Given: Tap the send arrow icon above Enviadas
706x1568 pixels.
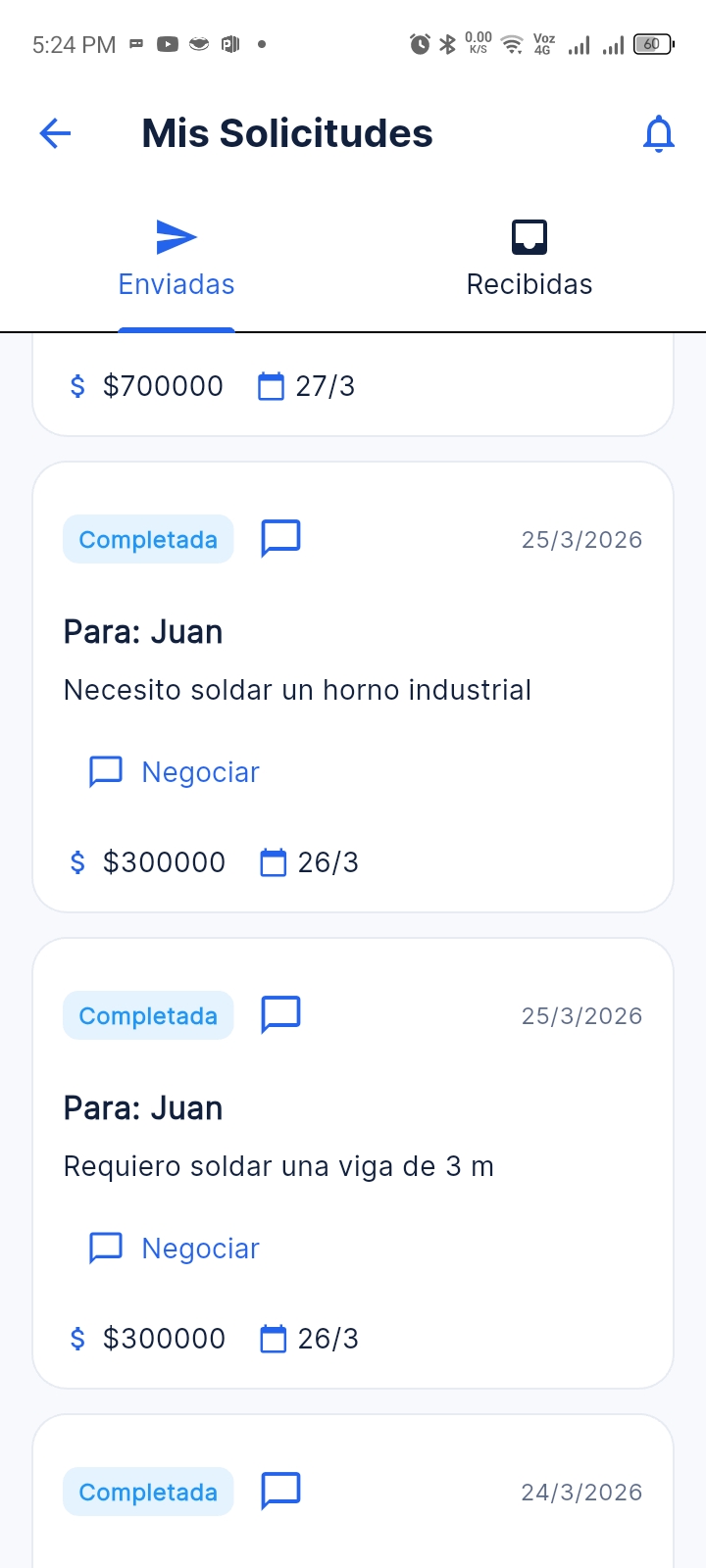Looking at the screenshot, I should tap(176, 236).
